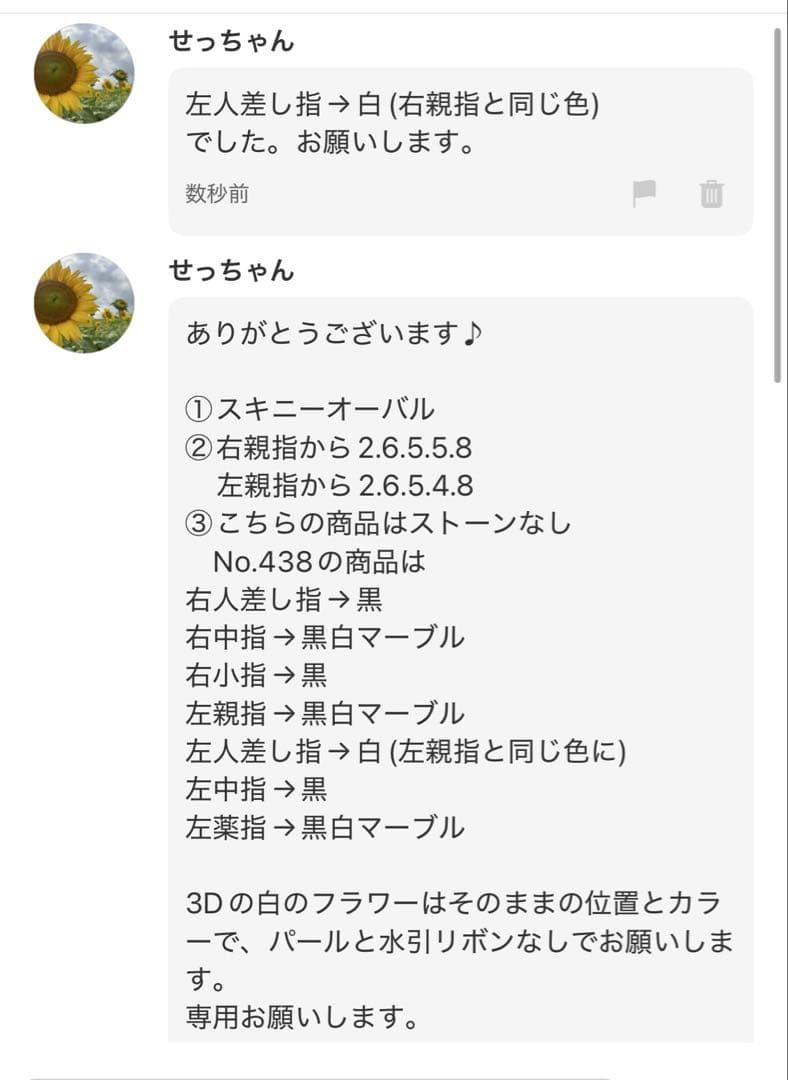Open the sunflower avatar beside the second comment
Viewport: 788px width, 1080px height.
tap(84, 302)
